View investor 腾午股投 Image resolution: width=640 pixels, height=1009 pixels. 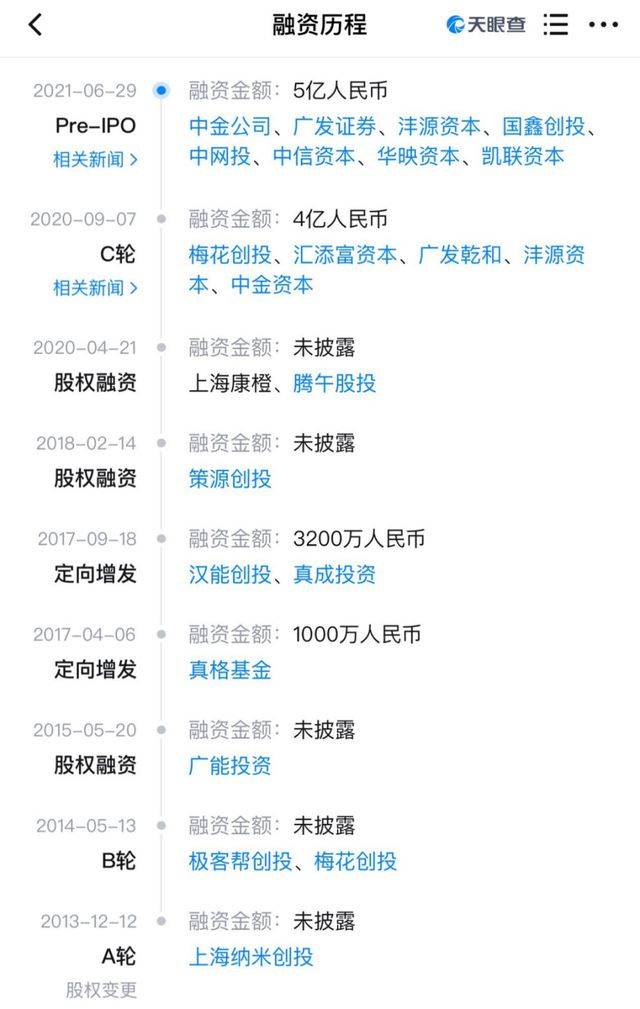[334, 383]
